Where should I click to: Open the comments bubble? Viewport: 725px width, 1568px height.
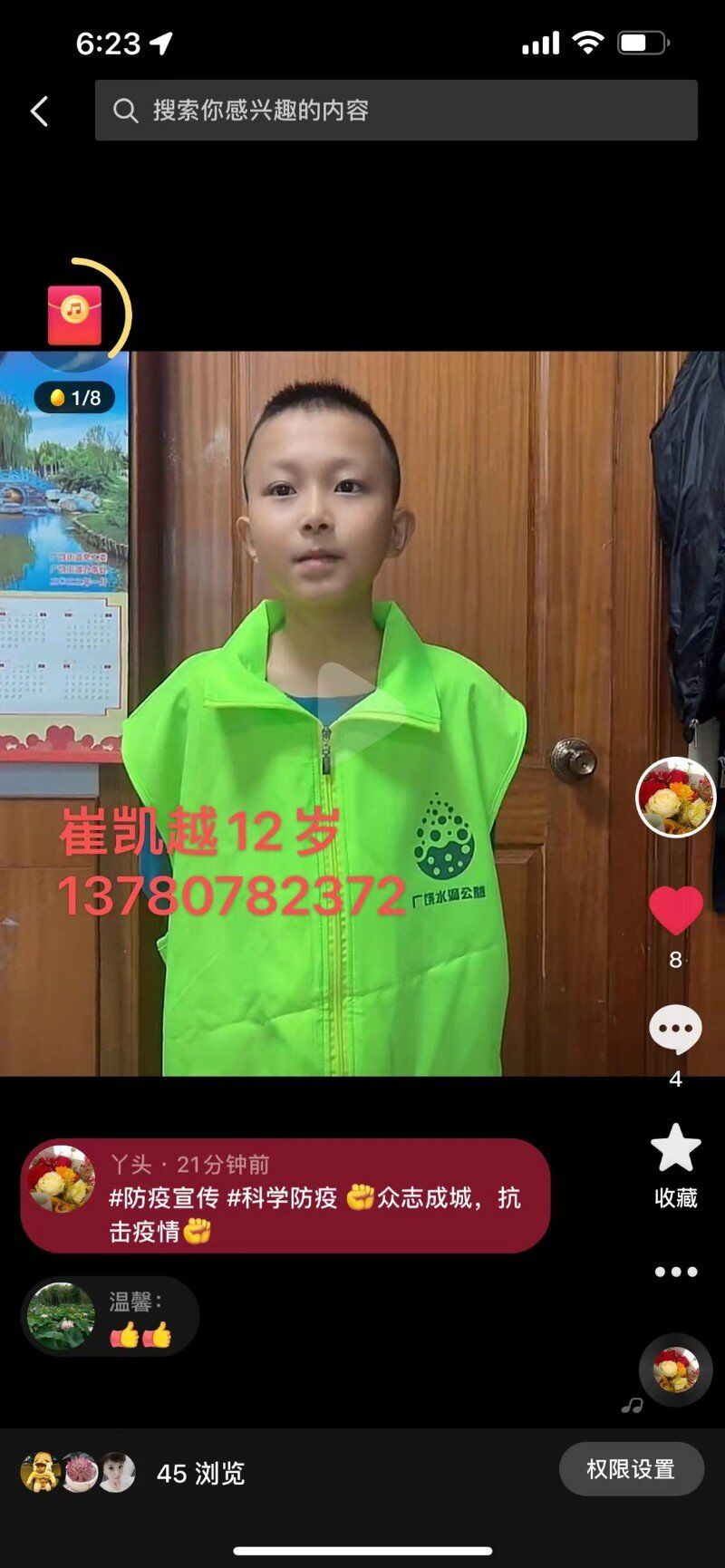point(675,1030)
